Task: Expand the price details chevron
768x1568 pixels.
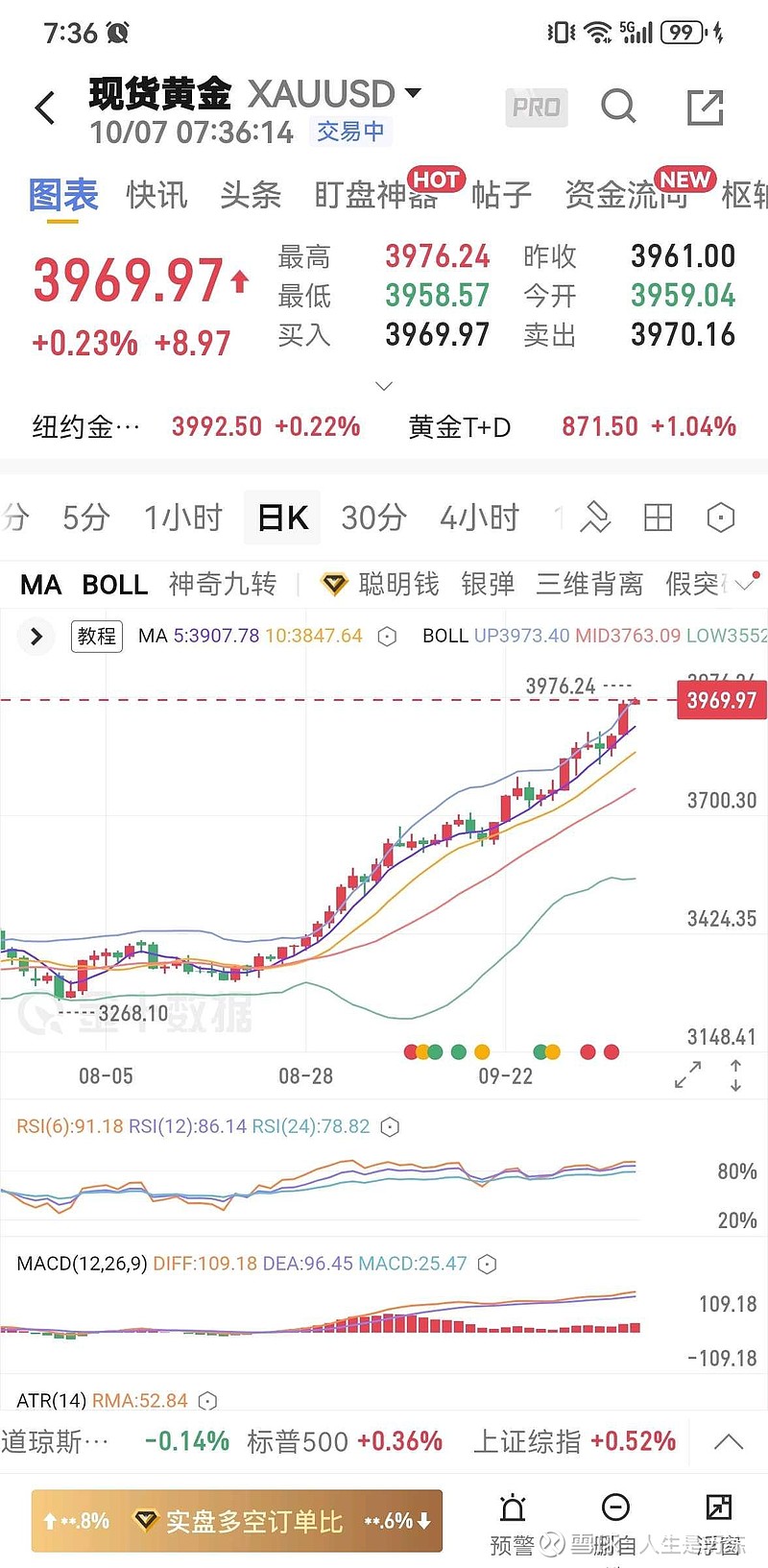Action: 384,386
